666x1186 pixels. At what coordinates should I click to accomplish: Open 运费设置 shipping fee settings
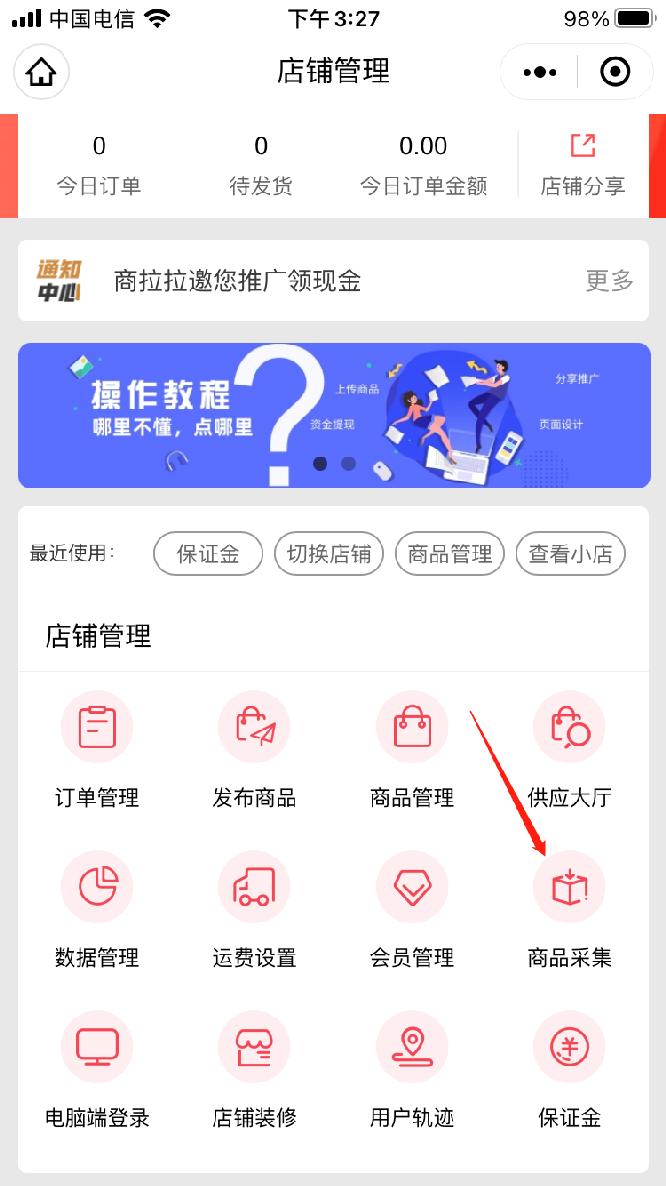pos(254,910)
